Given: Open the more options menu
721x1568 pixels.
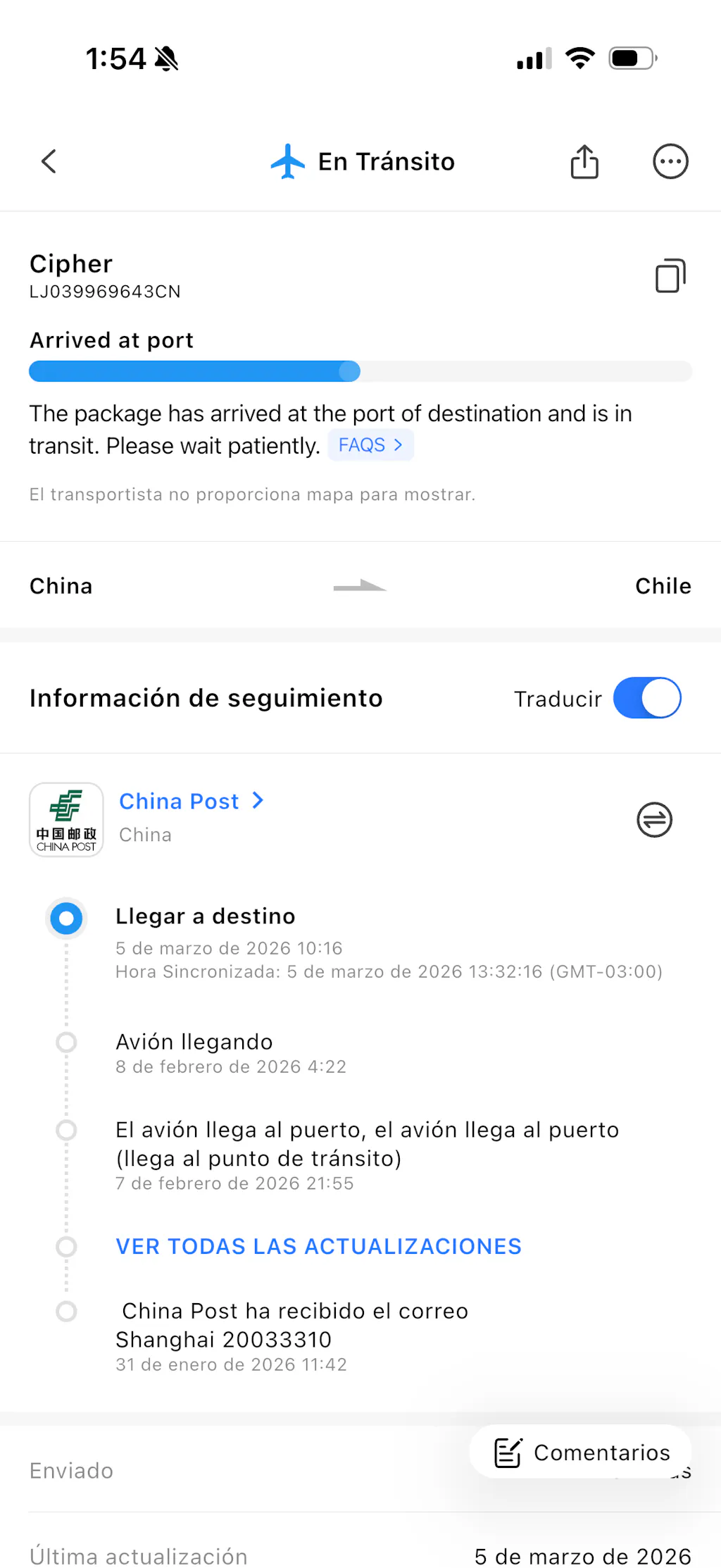Looking at the screenshot, I should pos(670,161).
